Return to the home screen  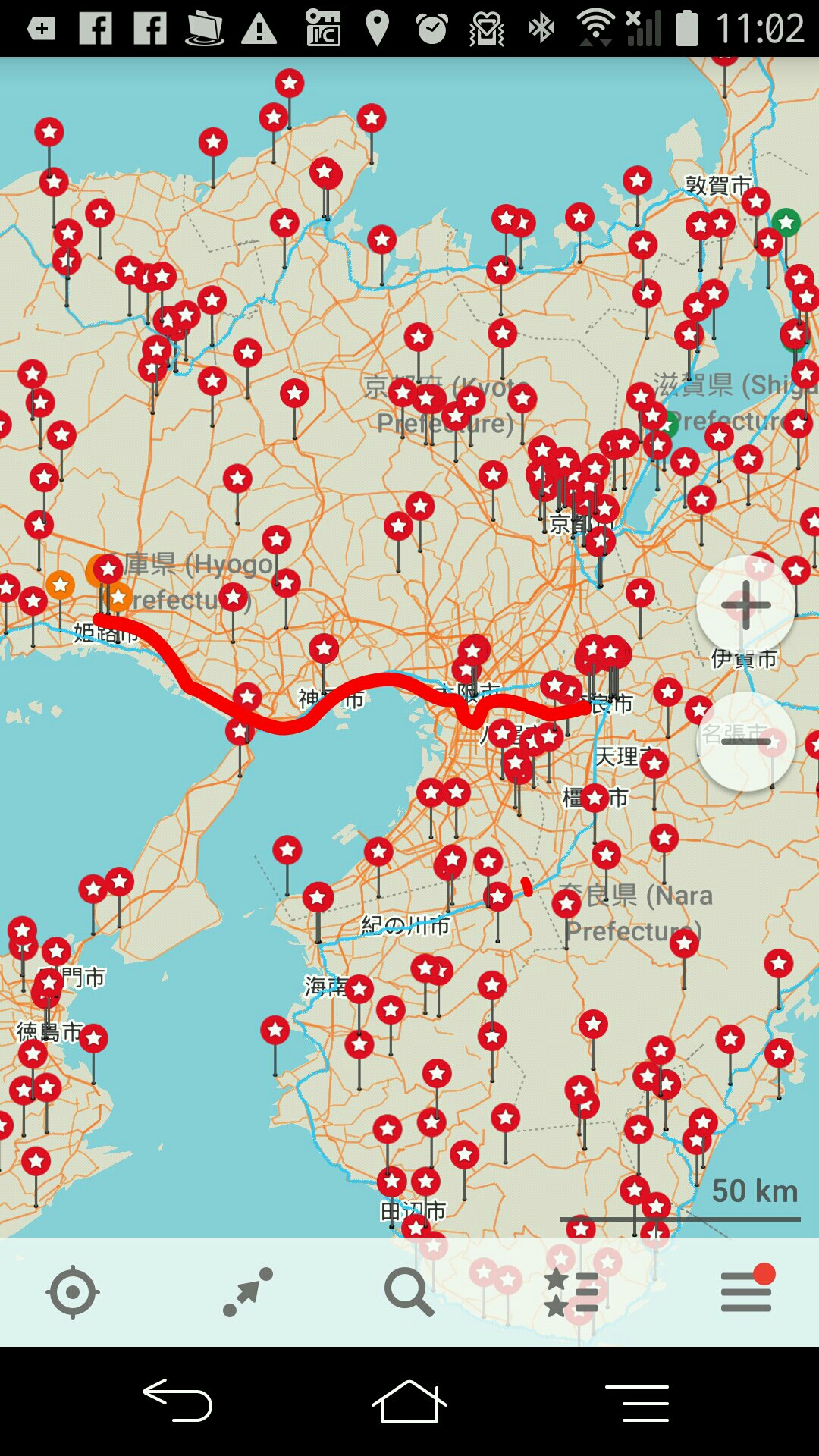[x=409, y=1401]
